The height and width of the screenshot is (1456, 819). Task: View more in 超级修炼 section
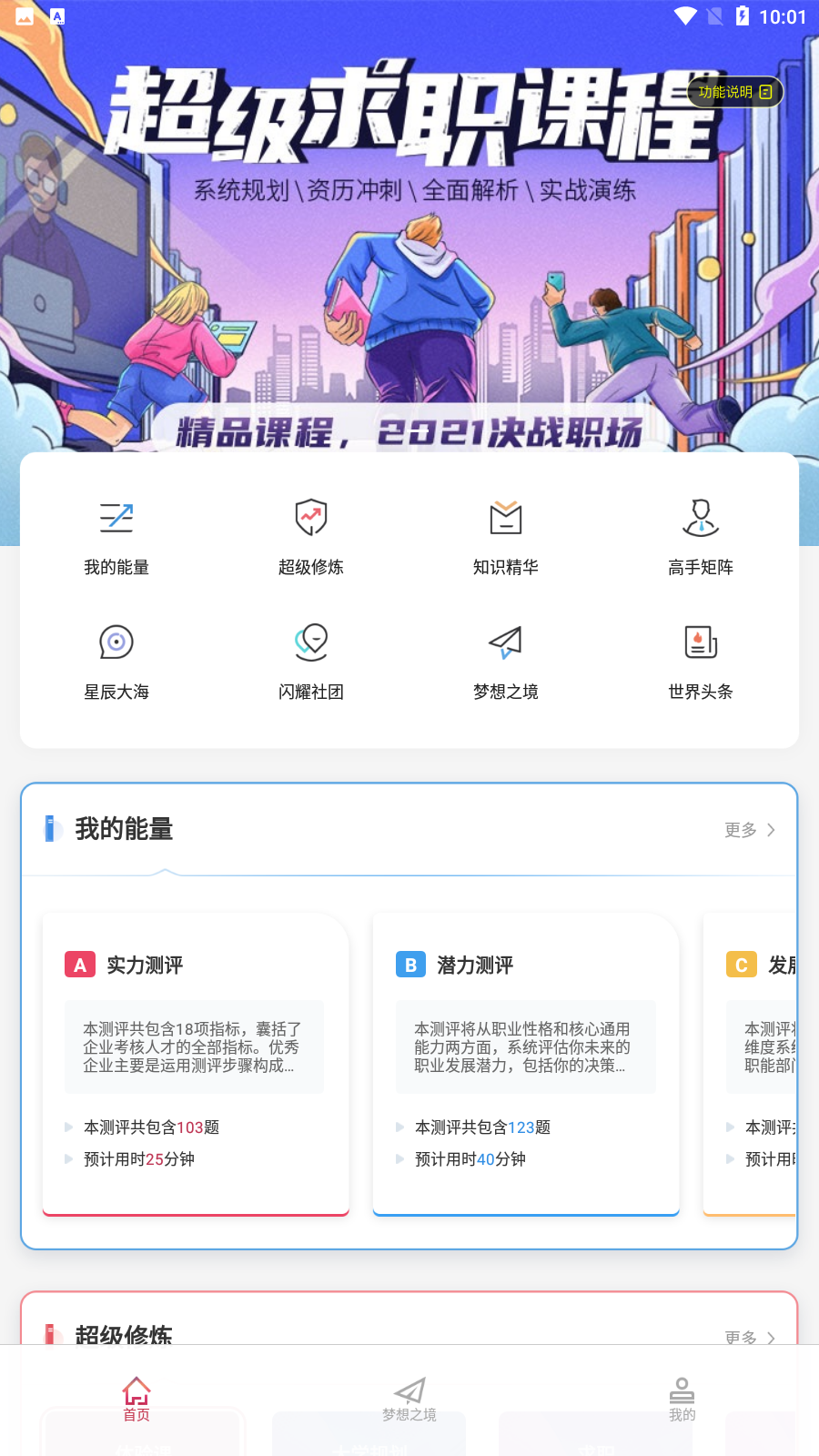[x=750, y=1337]
